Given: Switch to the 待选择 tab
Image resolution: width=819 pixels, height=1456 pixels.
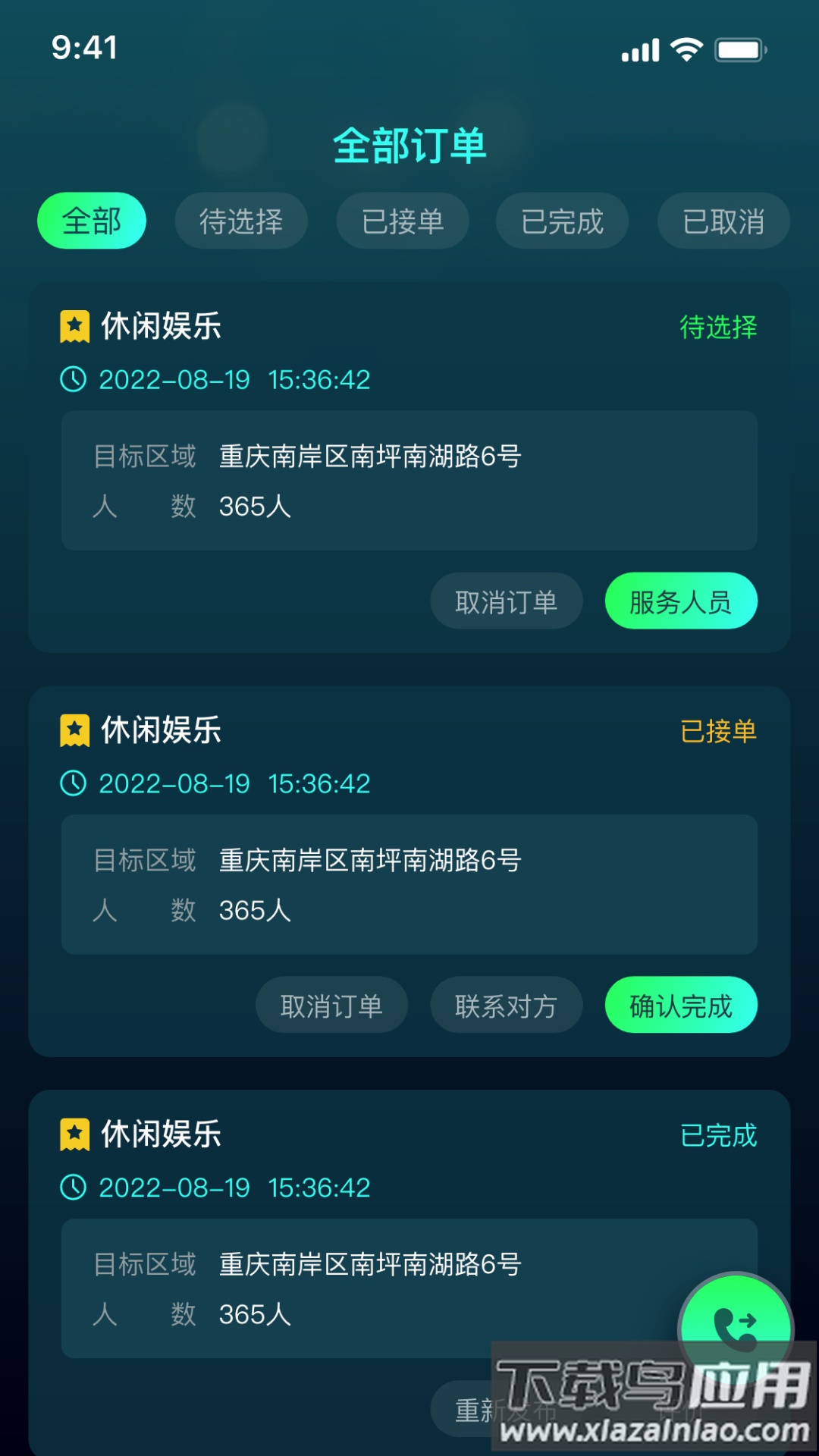Looking at the screenshot, I should click(x=240, y=221).
